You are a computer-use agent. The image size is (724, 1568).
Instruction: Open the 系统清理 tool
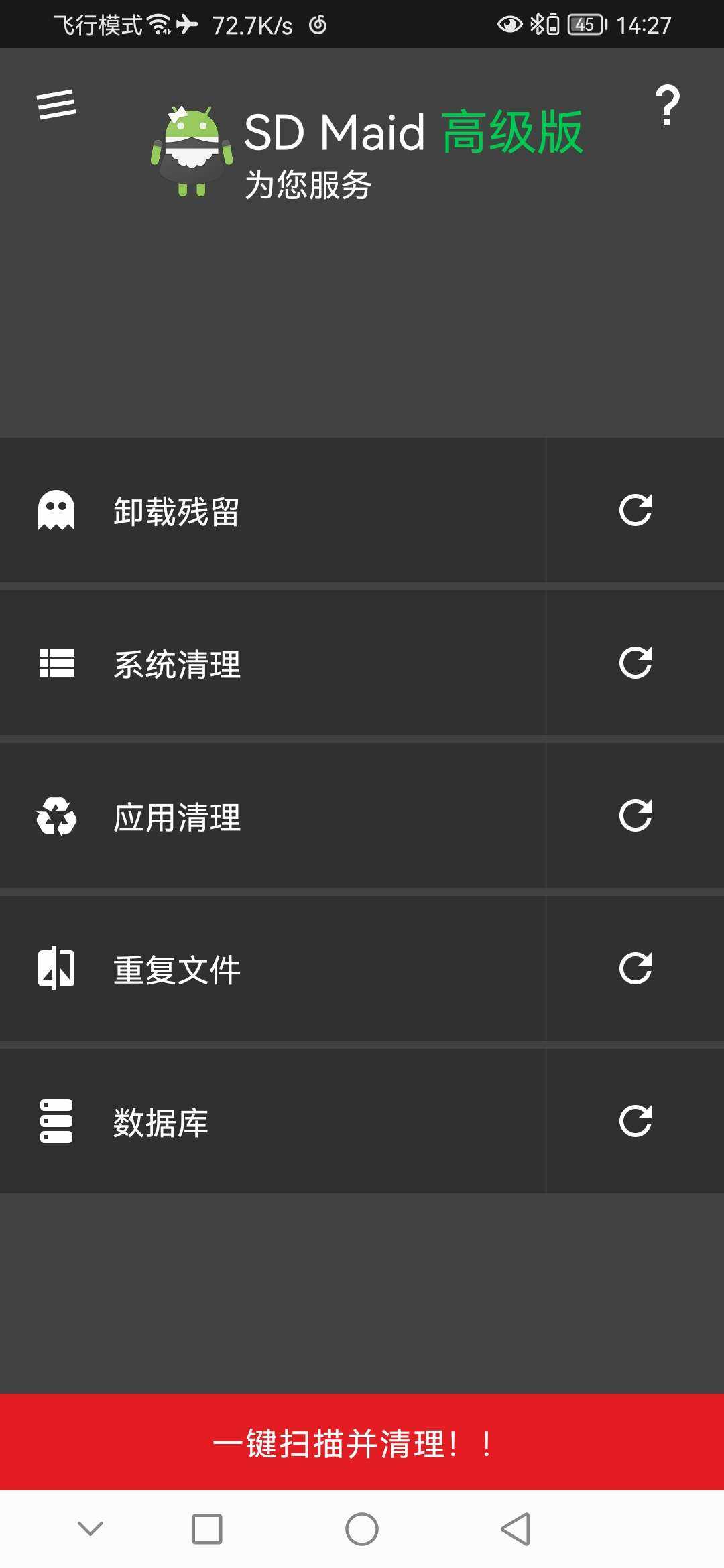tap(273, 663)
